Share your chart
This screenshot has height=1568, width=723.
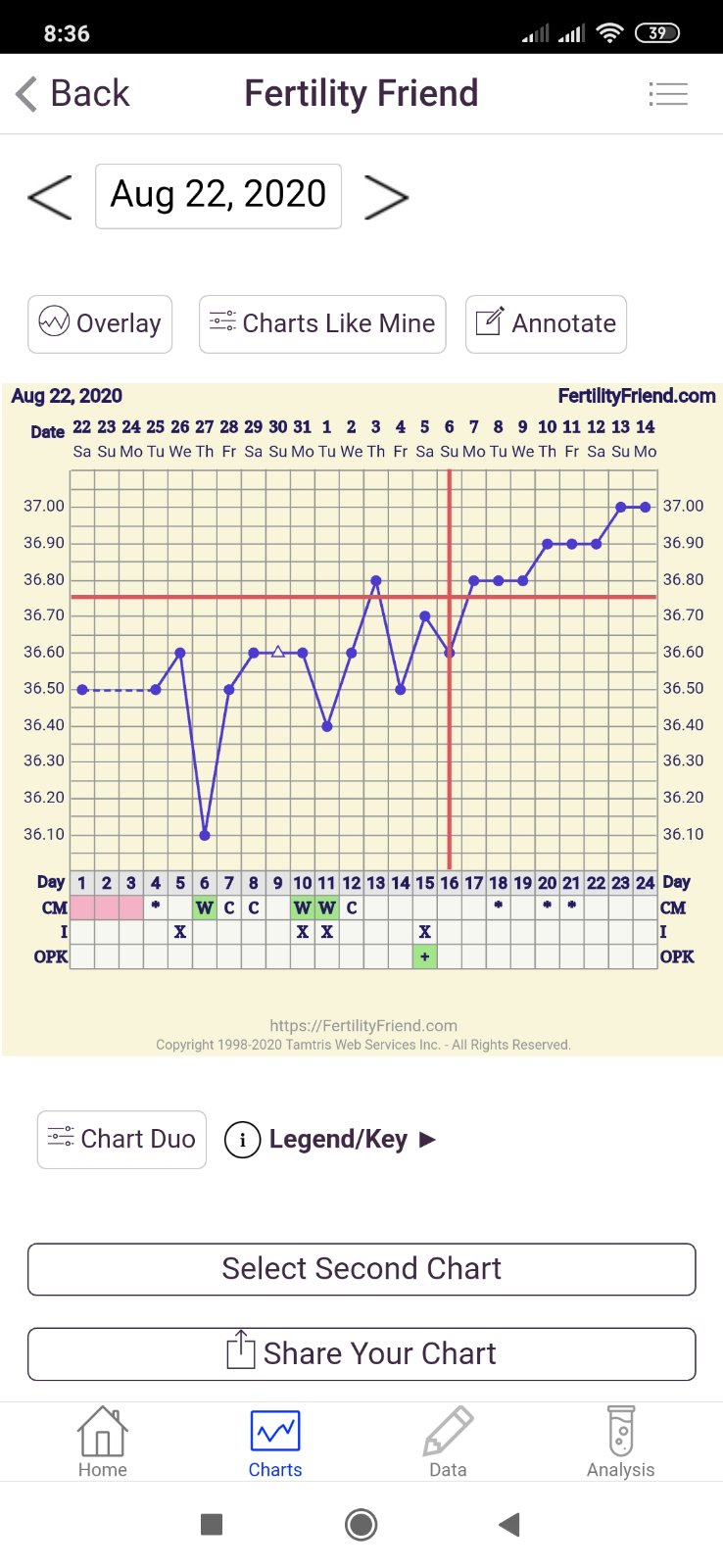click(x=361, y=1353)
